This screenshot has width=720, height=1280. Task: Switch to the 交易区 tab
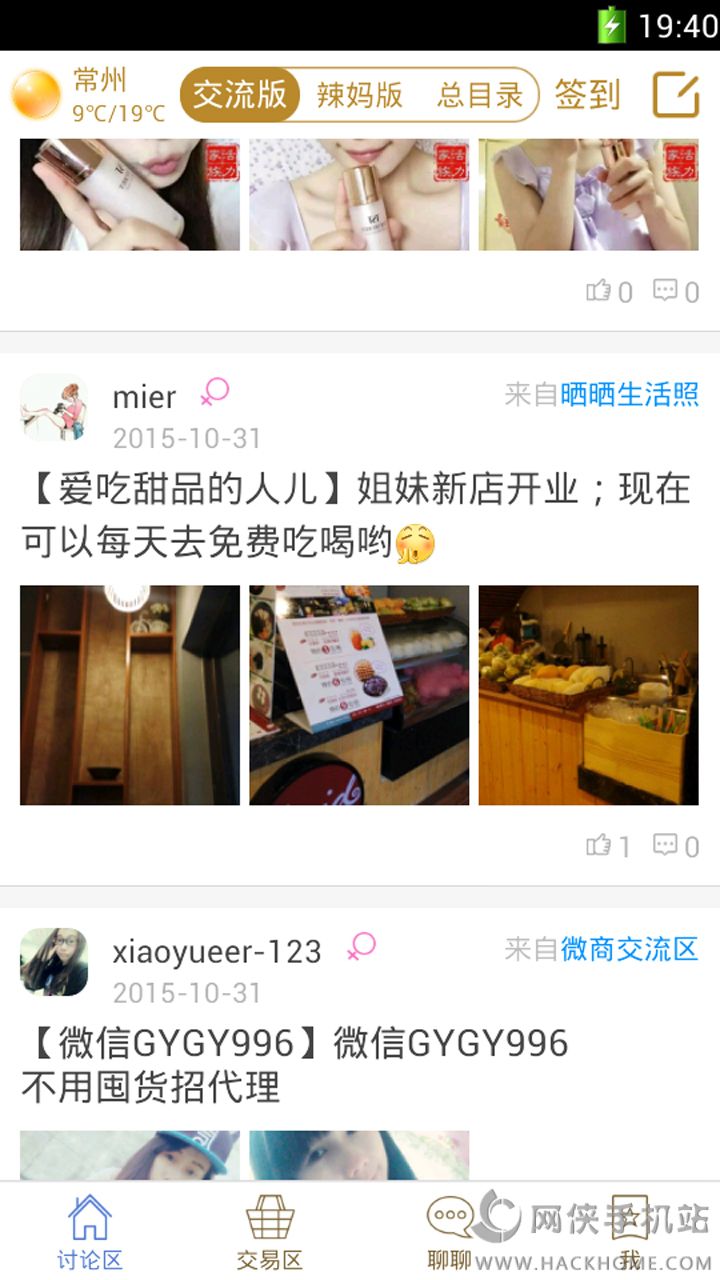tap(270, 1232)
